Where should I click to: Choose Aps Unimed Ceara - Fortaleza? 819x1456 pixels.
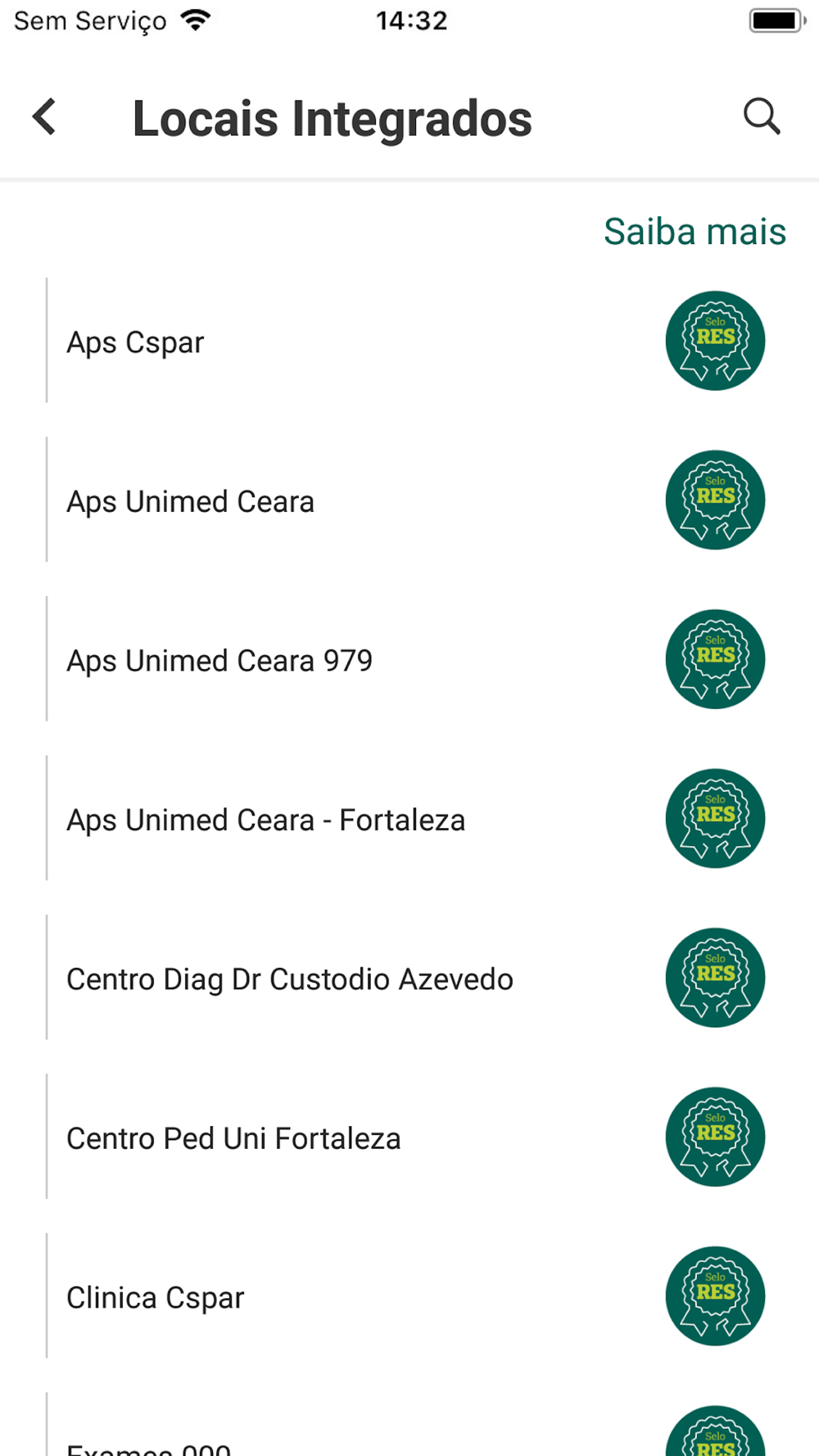point(409,819)
